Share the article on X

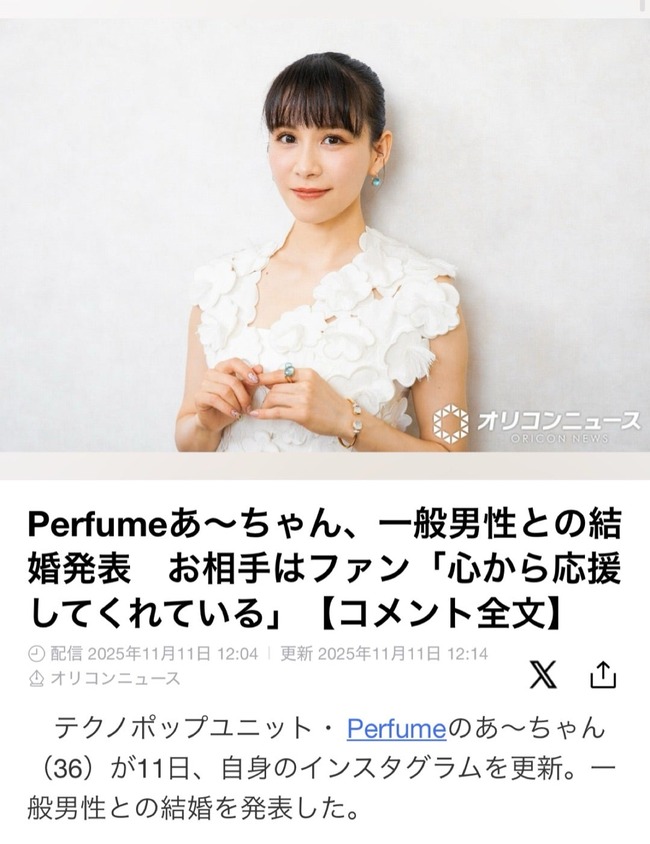pyautogui.click(x=542, y=675)
